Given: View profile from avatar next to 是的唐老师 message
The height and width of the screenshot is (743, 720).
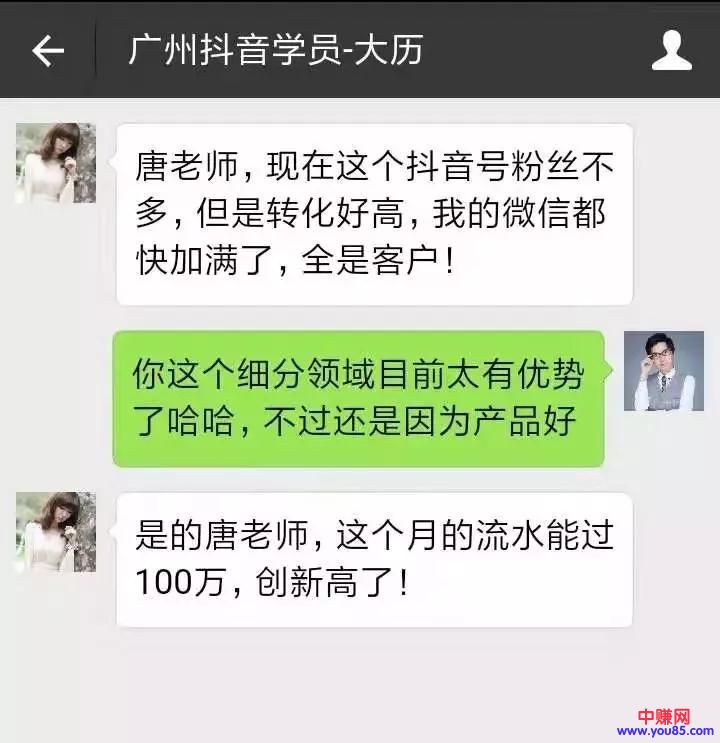Looking at the screenshot, I should tap(56, 532).
